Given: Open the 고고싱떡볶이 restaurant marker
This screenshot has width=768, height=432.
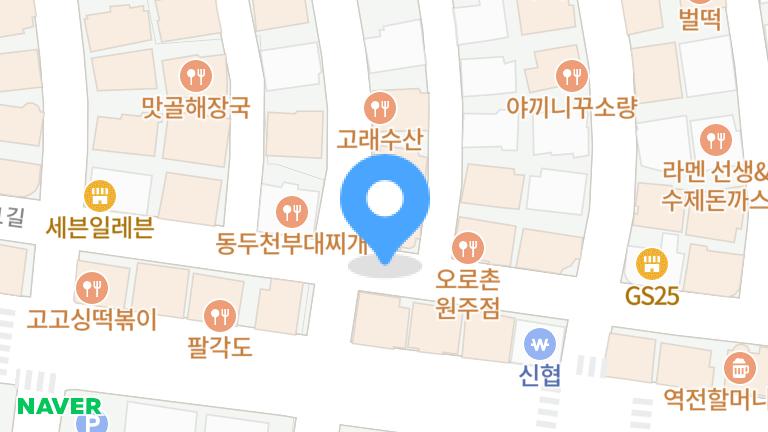Looking at the screenshot, I should pos(93,288).
